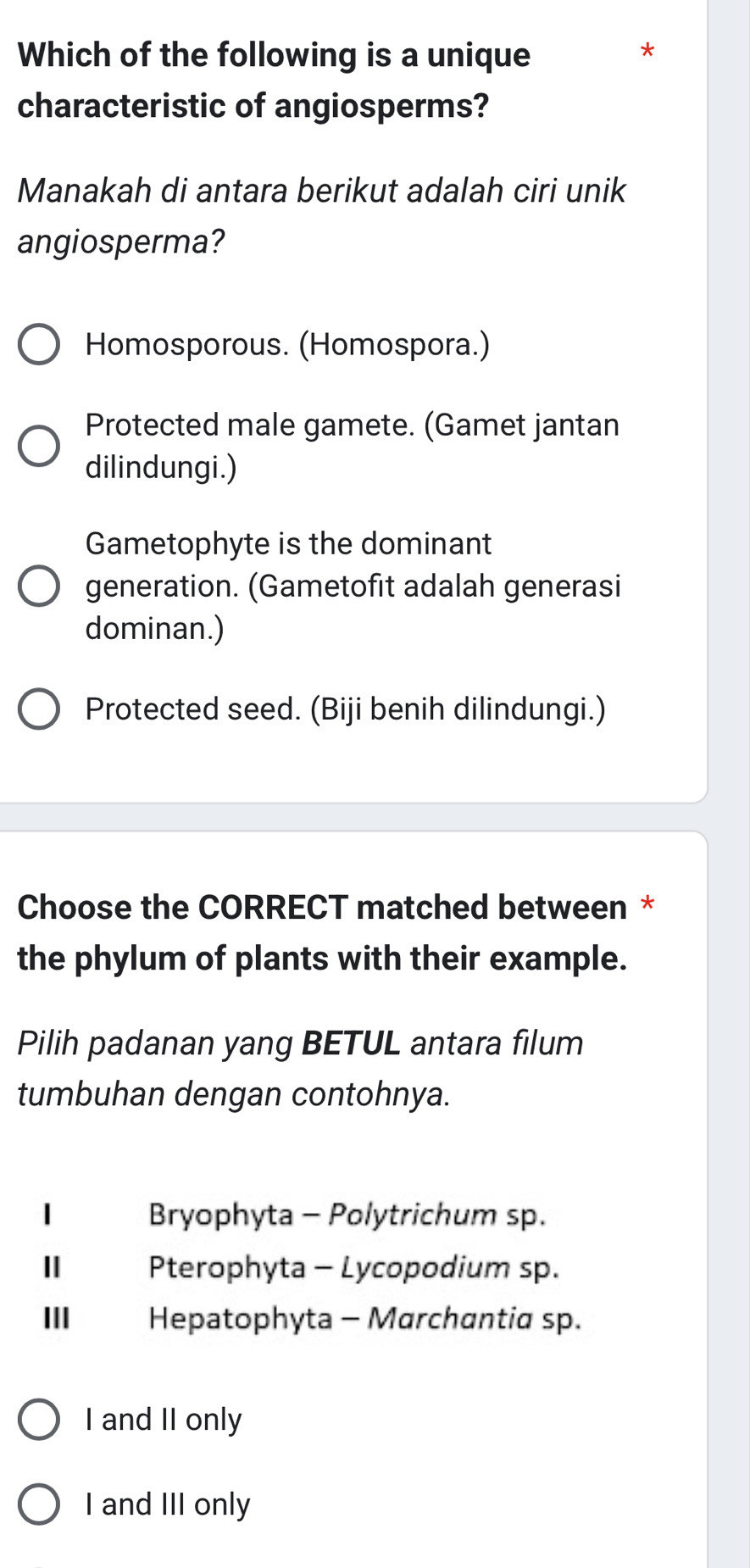The image size is (750, 1568).
Task: Click the required asterisk beside CORRECT matched question
Action: click(647, 907)
